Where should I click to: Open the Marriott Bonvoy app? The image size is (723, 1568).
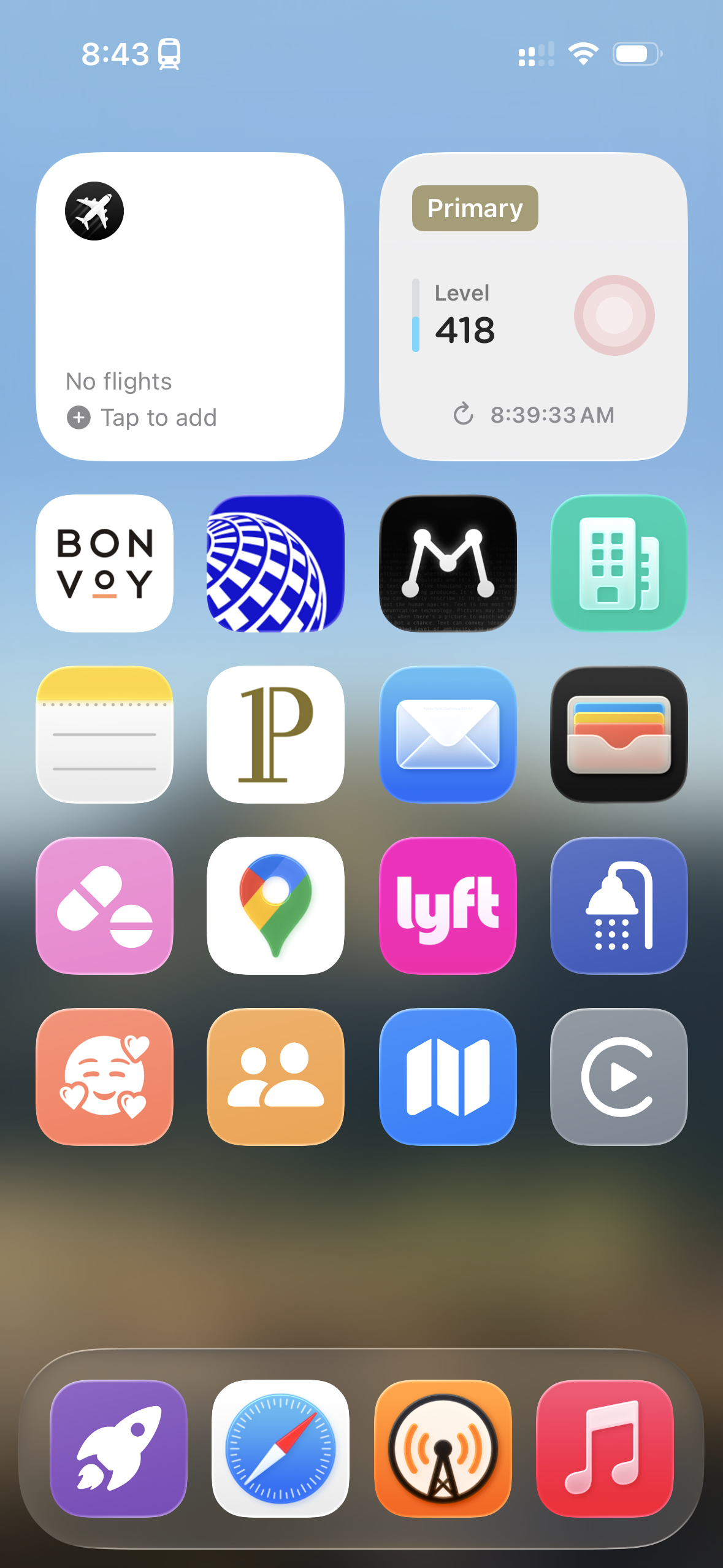[x=104, y=564]
